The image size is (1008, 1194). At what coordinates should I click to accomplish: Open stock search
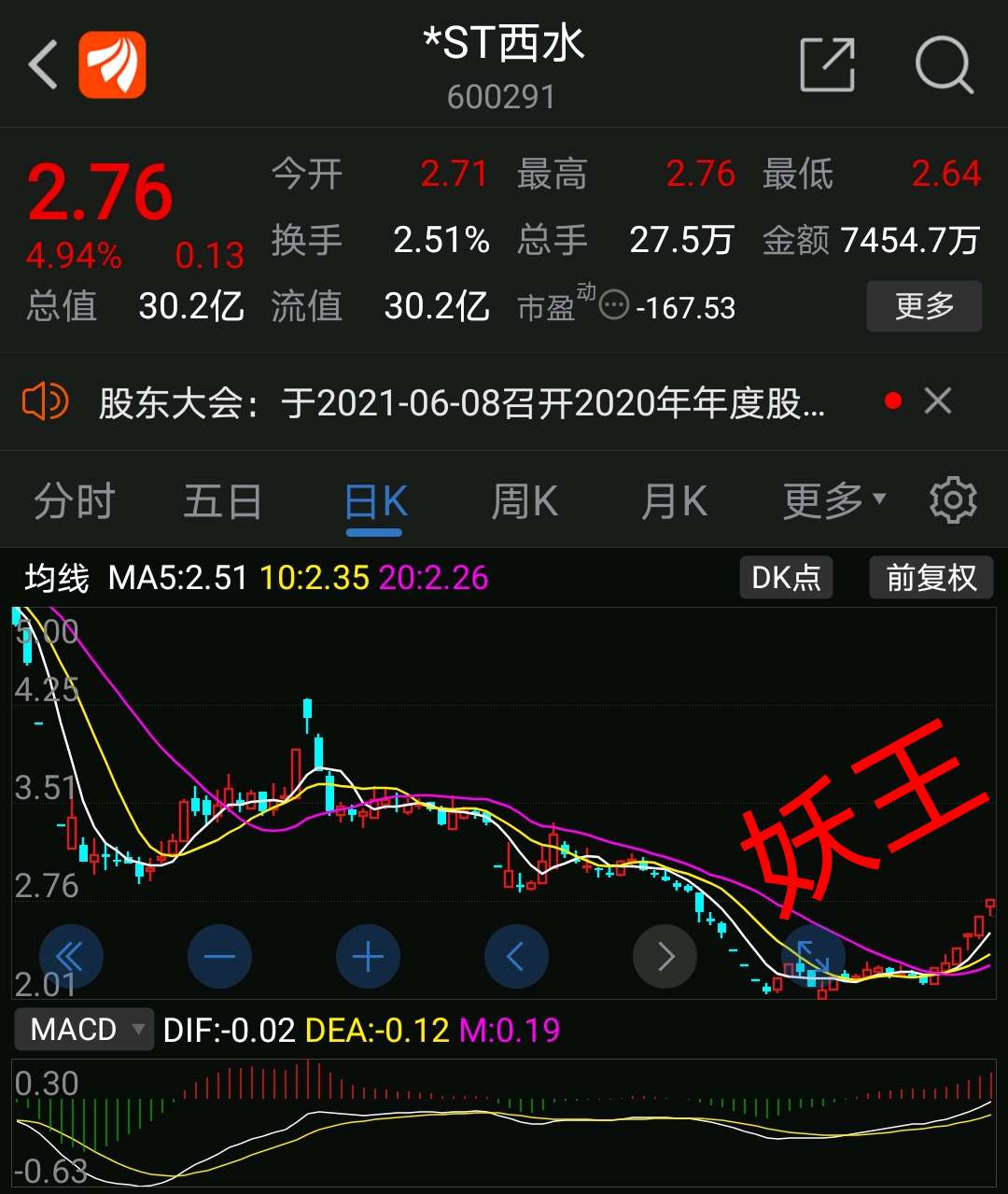point(945,63)
